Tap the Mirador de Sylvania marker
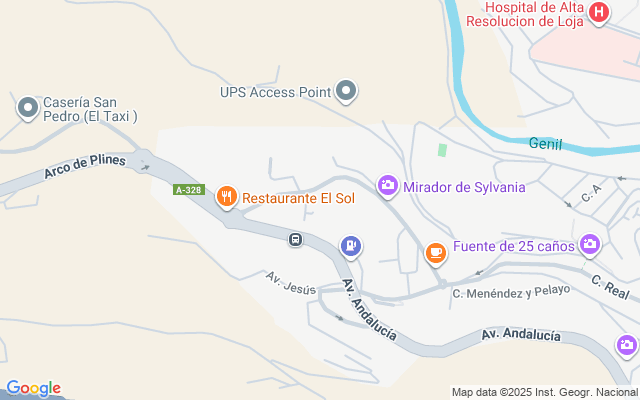Image resolution: width=640 pixels, height=400 pixels. point(387,185)
